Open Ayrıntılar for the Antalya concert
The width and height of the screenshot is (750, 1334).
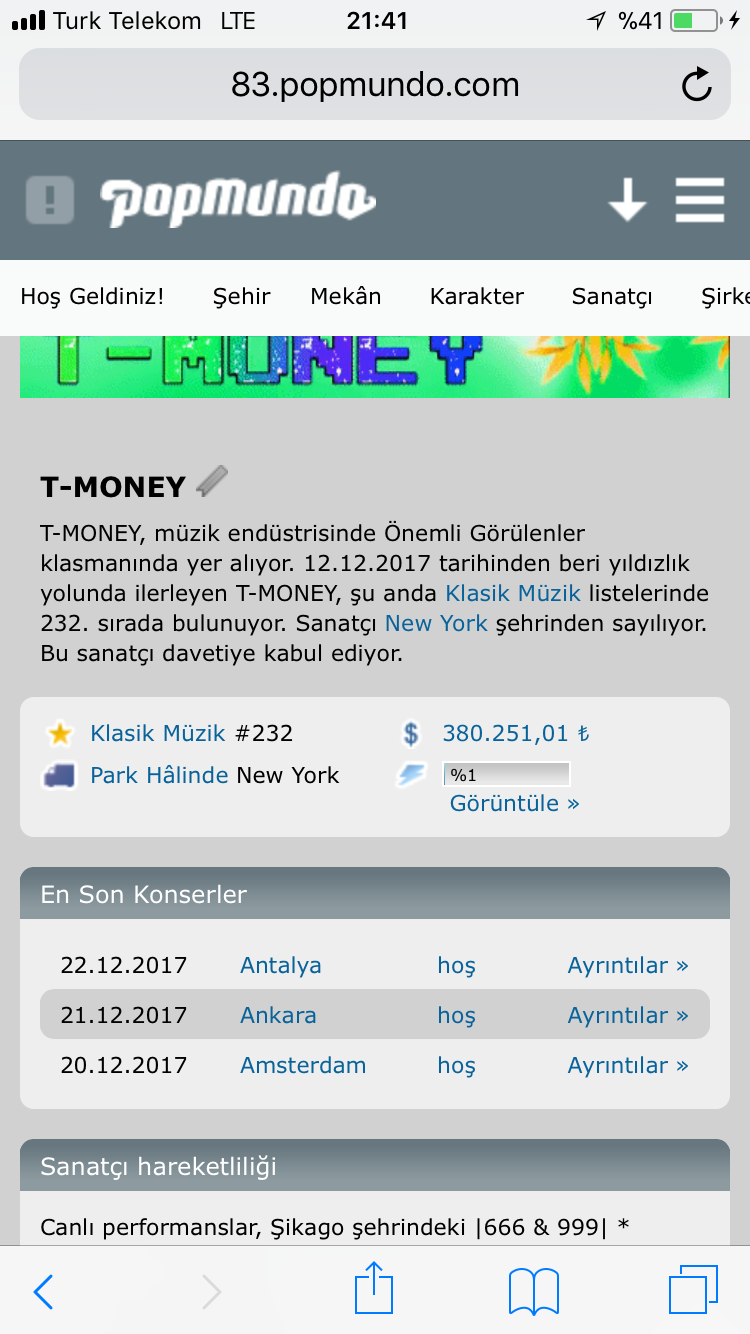pyautogui.click(x=627, y=965)
